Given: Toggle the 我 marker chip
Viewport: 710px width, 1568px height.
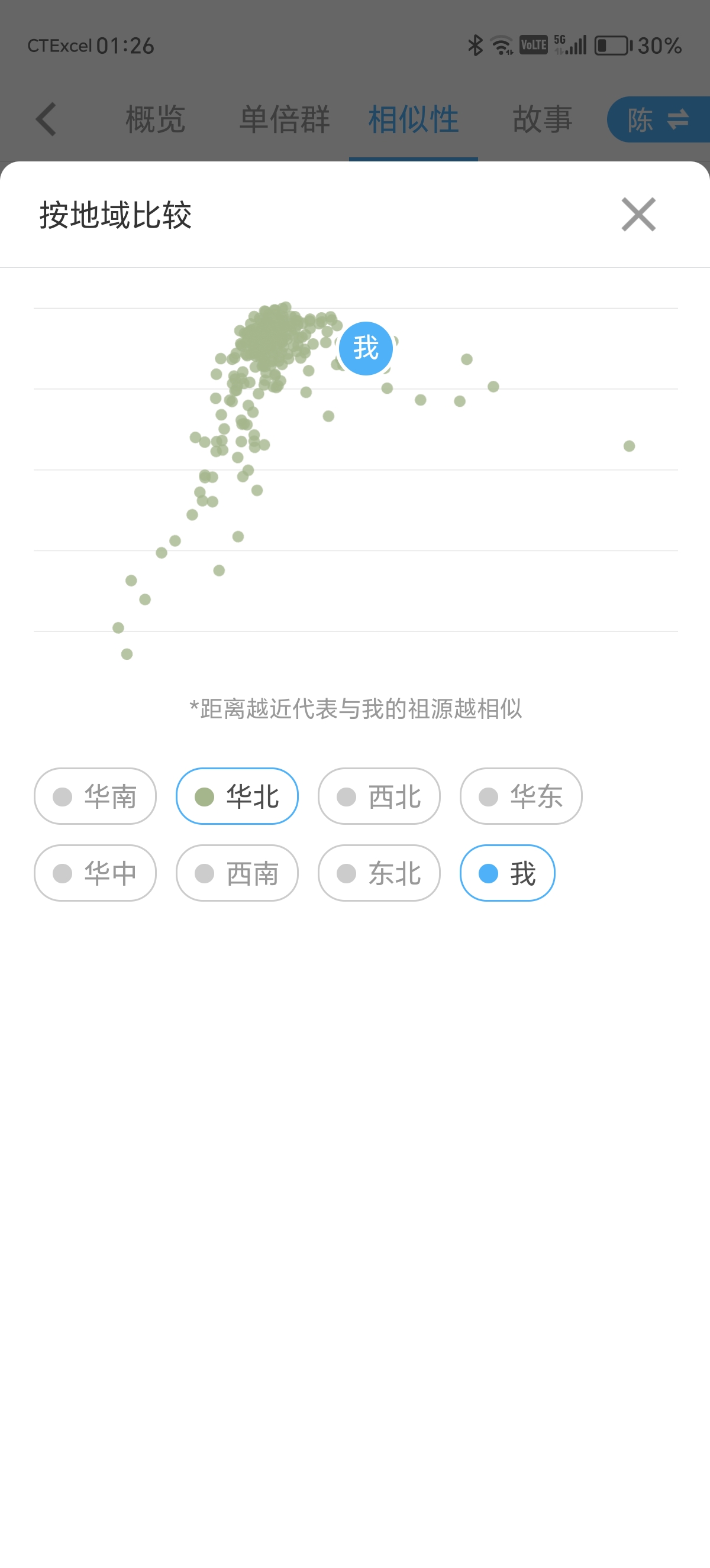Looking at the screenshot, I should (x=506, y=873).
